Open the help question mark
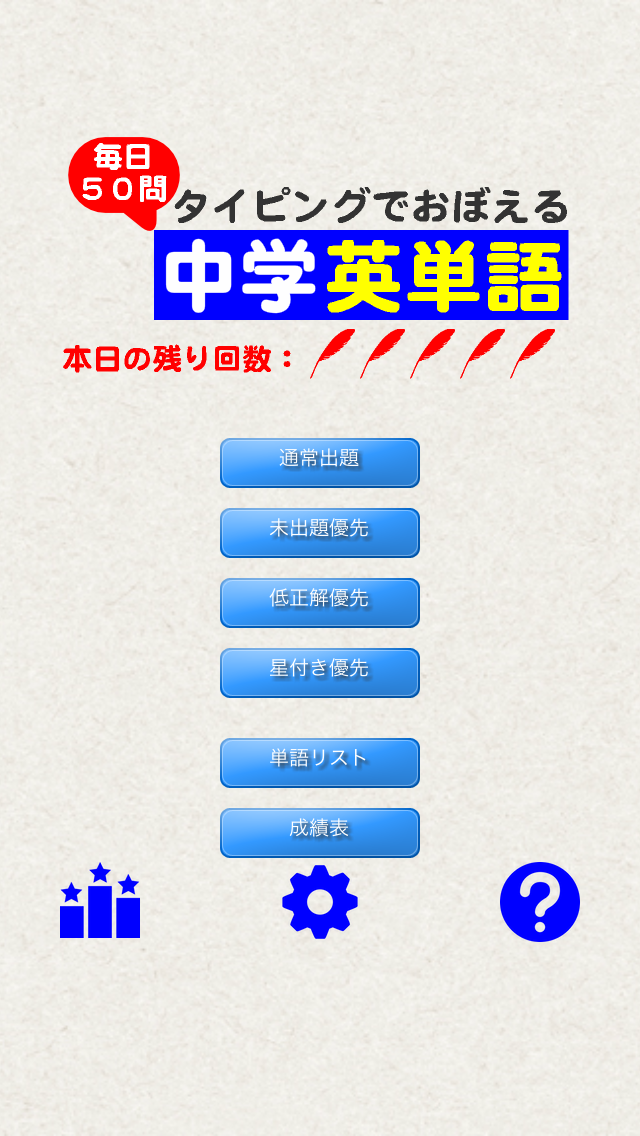Screen dimensions: 640x1136 tap(539, 902)
